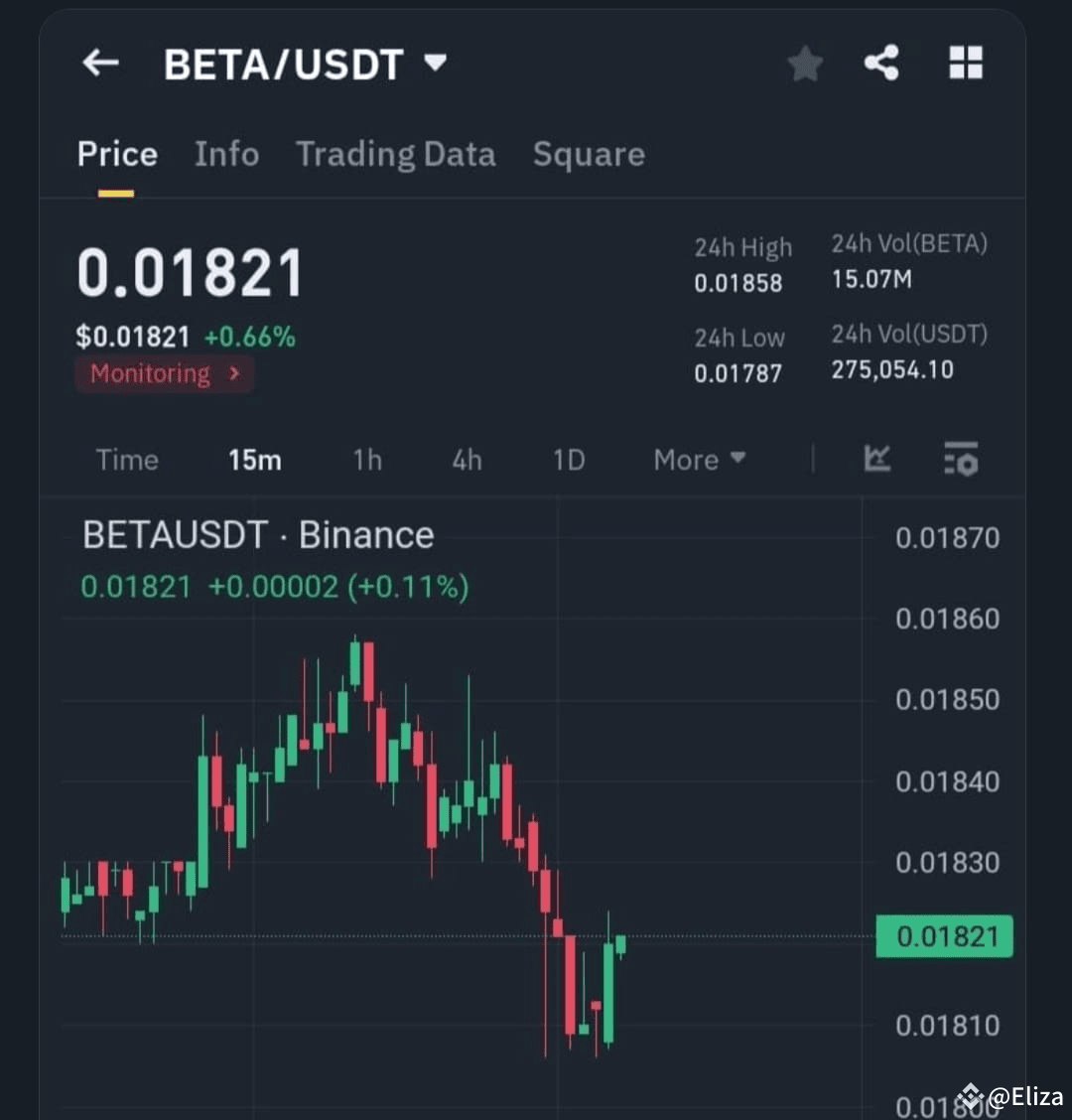Viewport: 1072px width, 1120px height.
Task: Select the 1D timeframe
Action: [569, 460]
